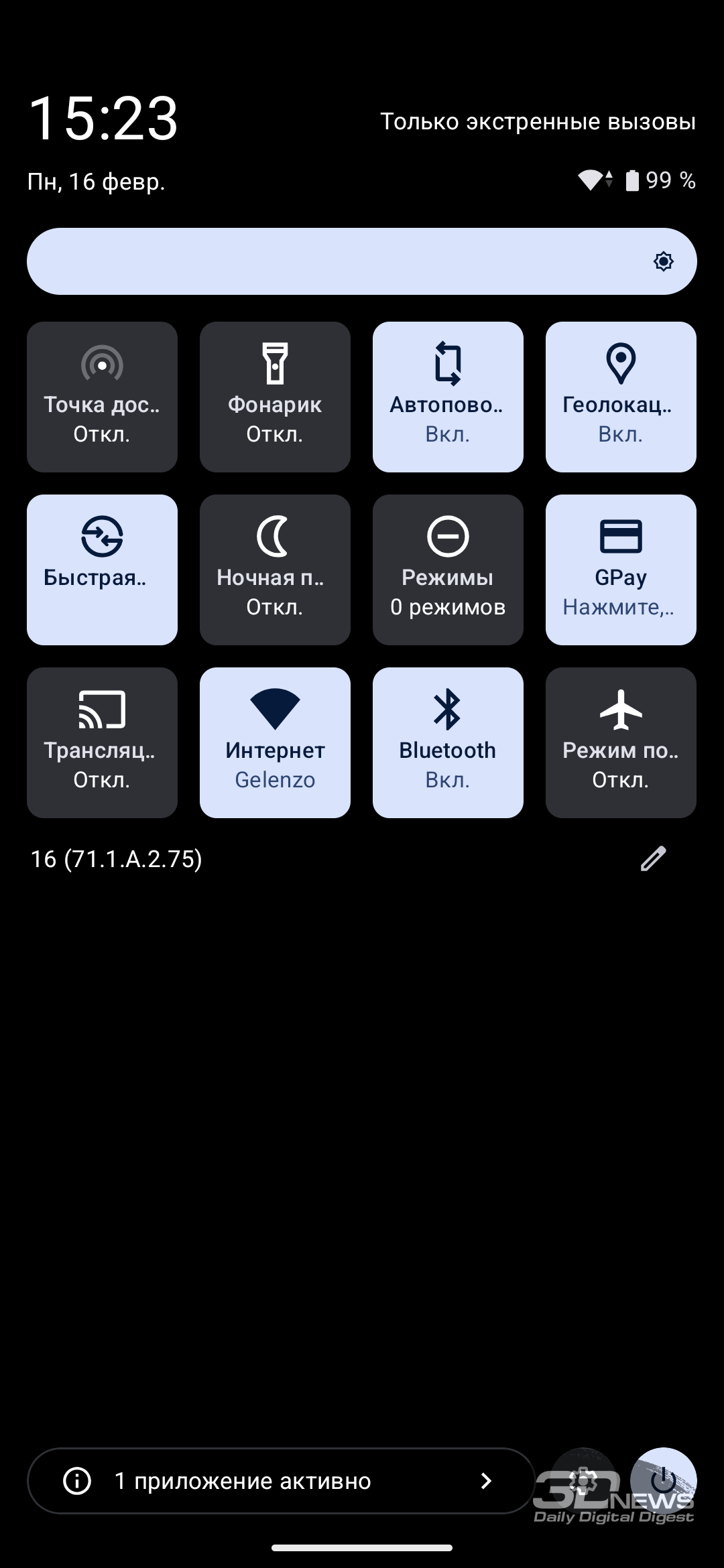Enable Режим полёта airplane mode
Viewport: 724px width, 1568px height.
click(621, 742)
